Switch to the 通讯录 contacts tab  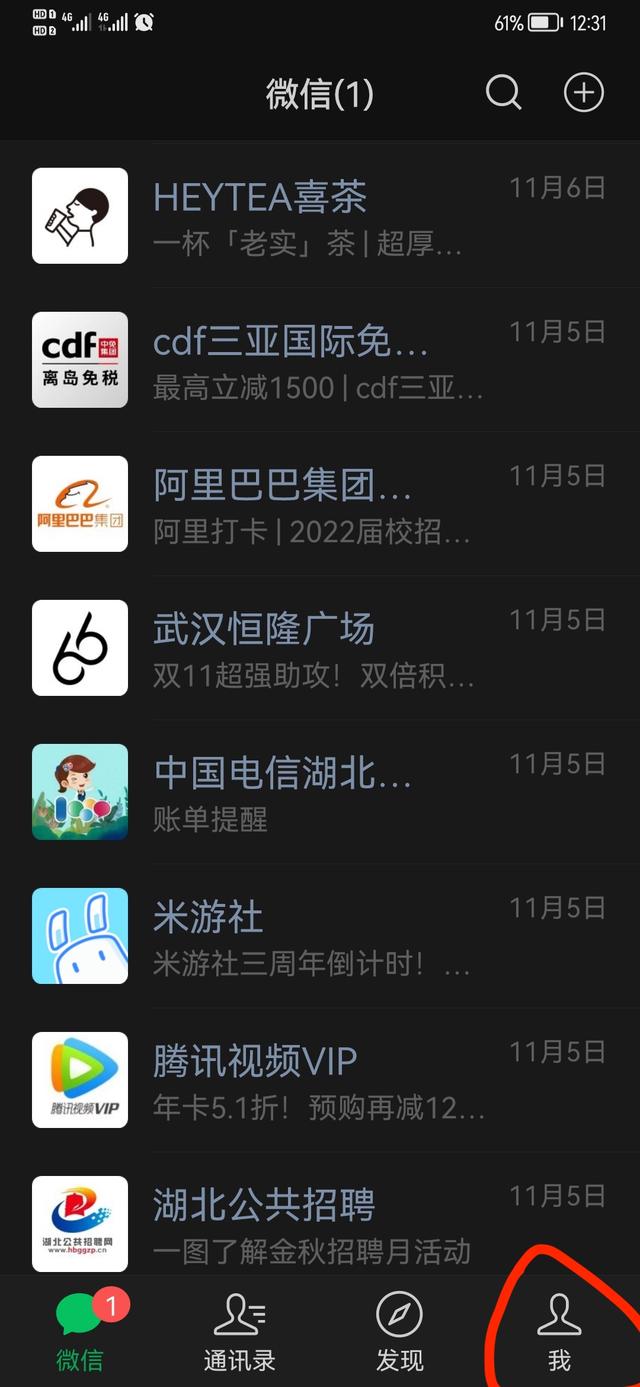pyautogui.click(x=240, y=1332)
